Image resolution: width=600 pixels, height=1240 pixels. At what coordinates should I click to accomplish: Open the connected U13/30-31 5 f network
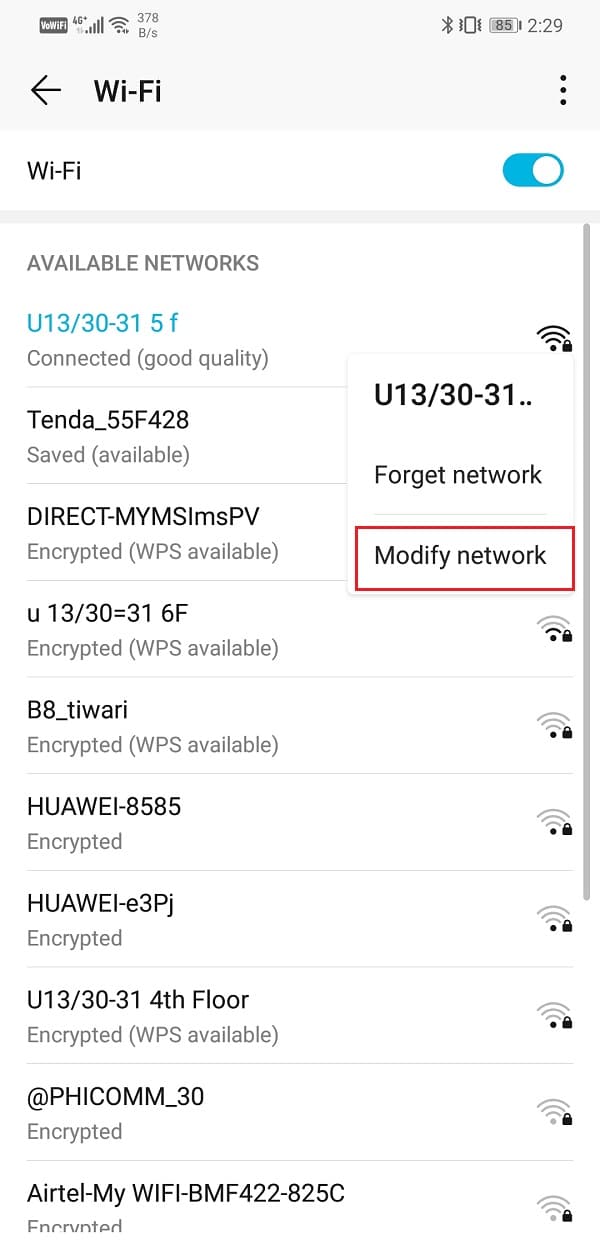(150, 339)
